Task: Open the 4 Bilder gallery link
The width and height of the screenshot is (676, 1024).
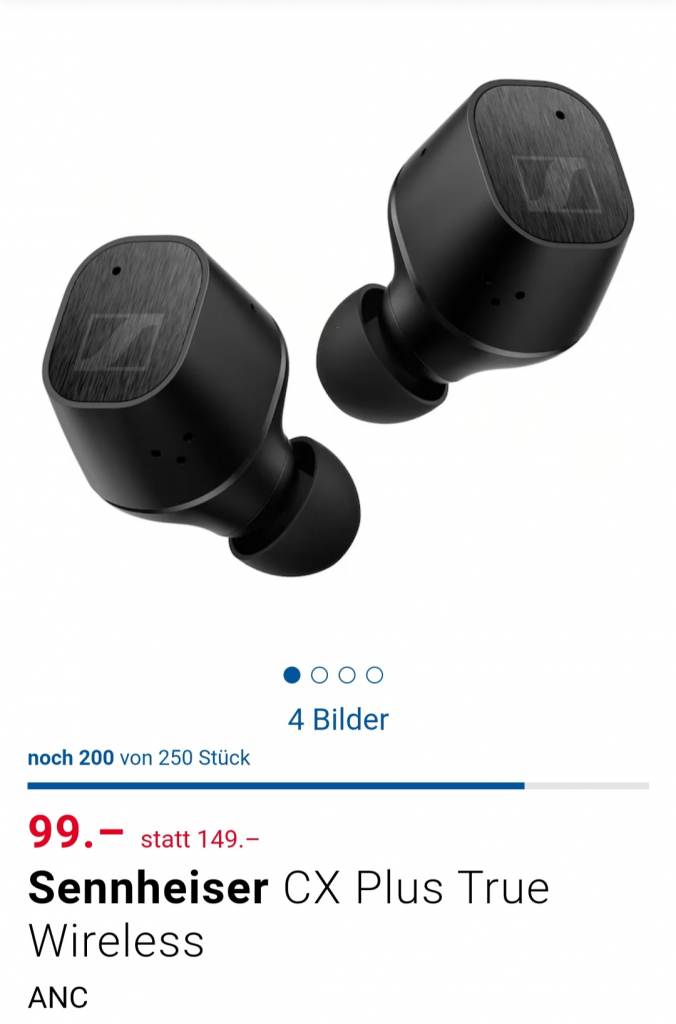Action: click(338, 719)
